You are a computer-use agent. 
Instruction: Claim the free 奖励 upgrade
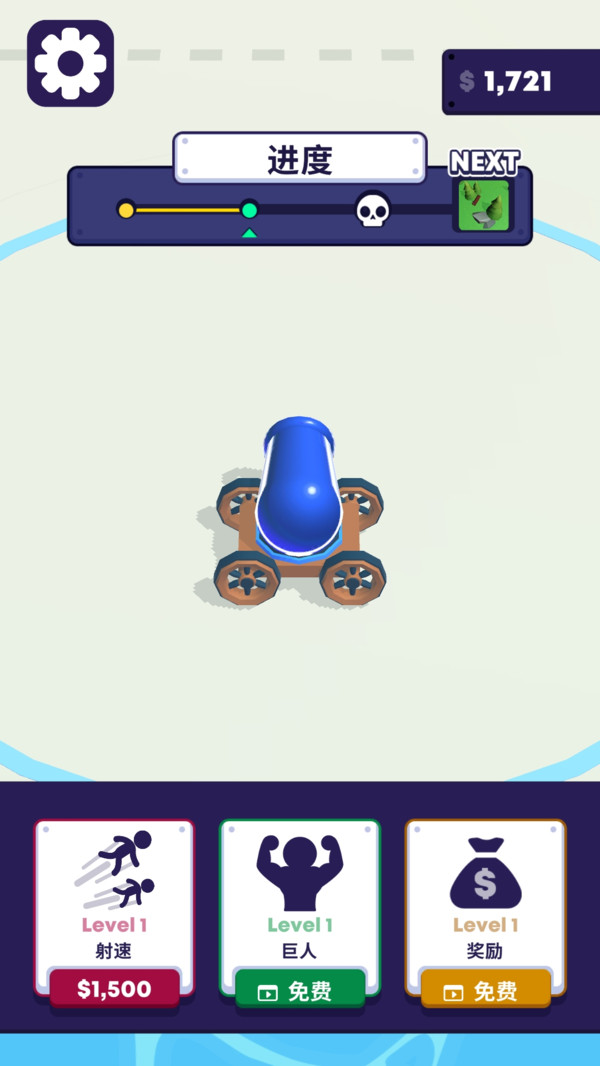485,991
